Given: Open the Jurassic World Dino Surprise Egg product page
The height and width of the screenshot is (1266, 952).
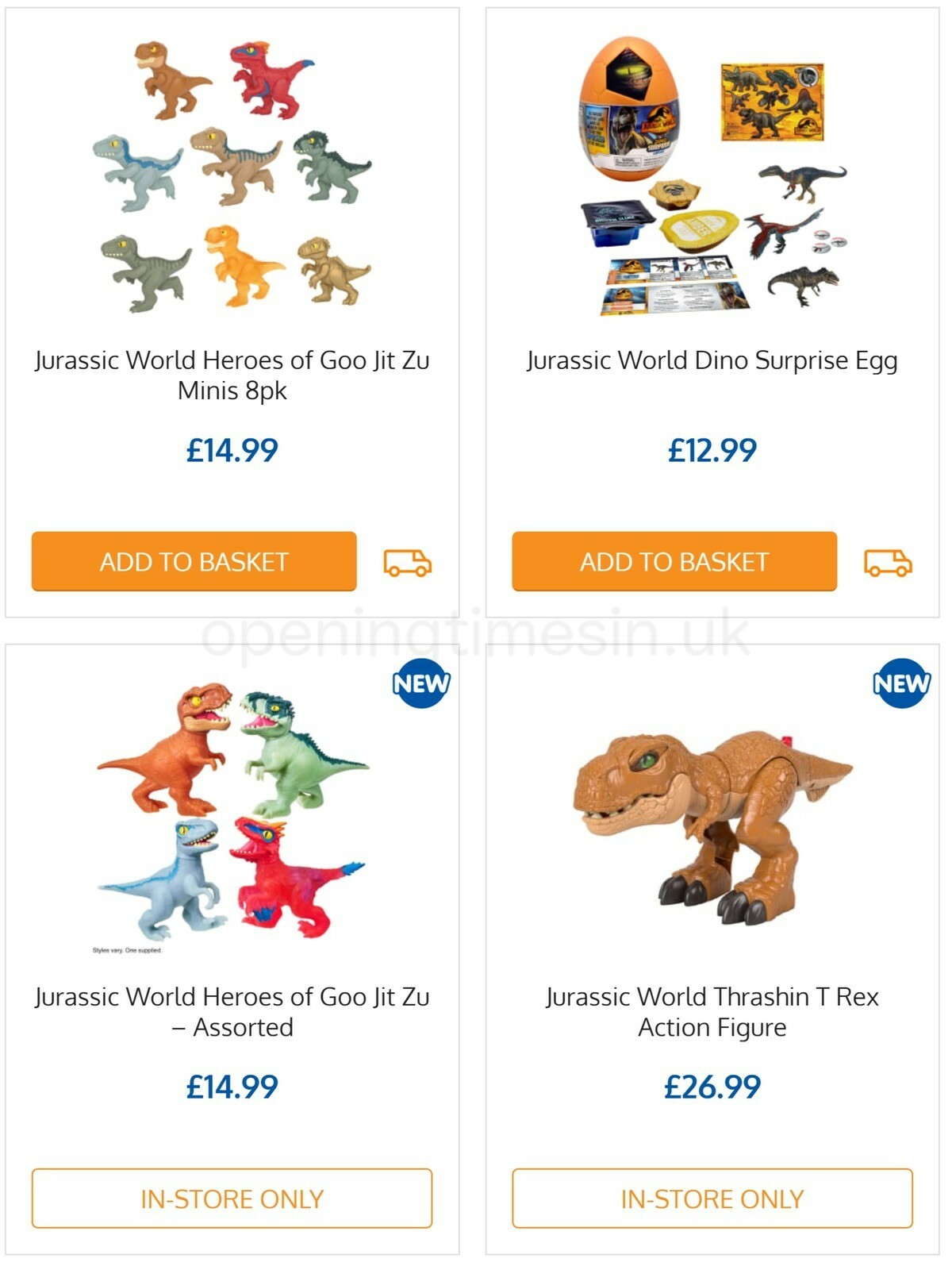Looking at the screenshot, I should (712, 360).
